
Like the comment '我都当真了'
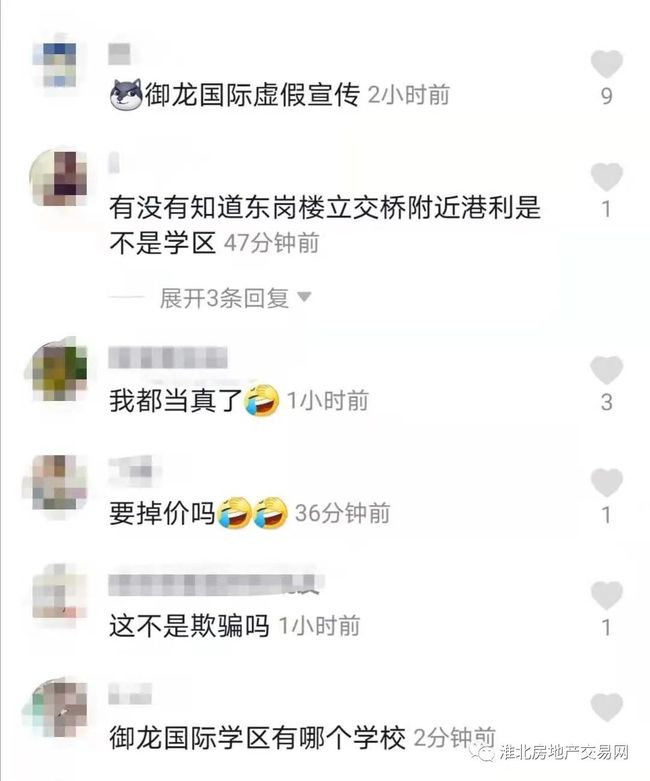pyautogui.click(x=606, y=371)
